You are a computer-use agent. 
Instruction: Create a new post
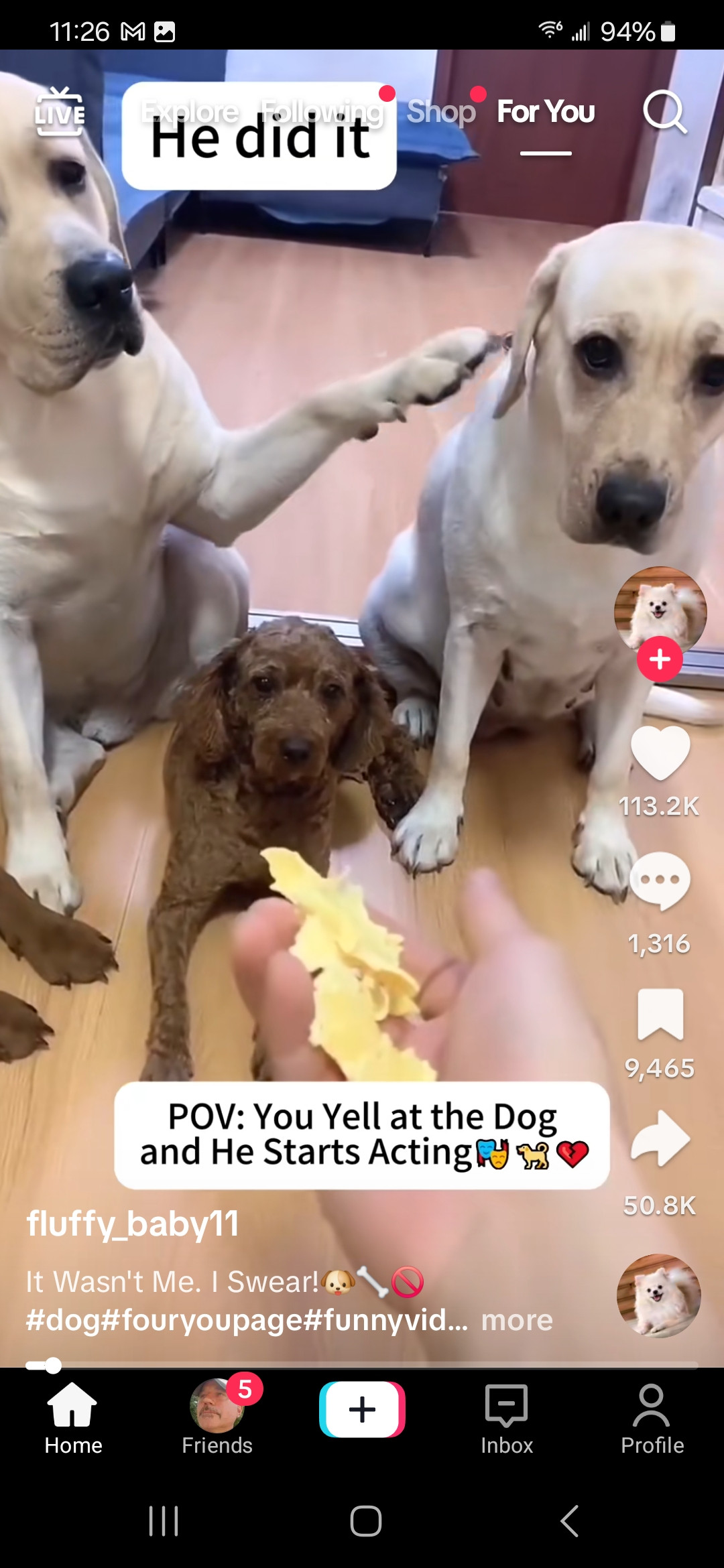click(x=362, y=1409)
